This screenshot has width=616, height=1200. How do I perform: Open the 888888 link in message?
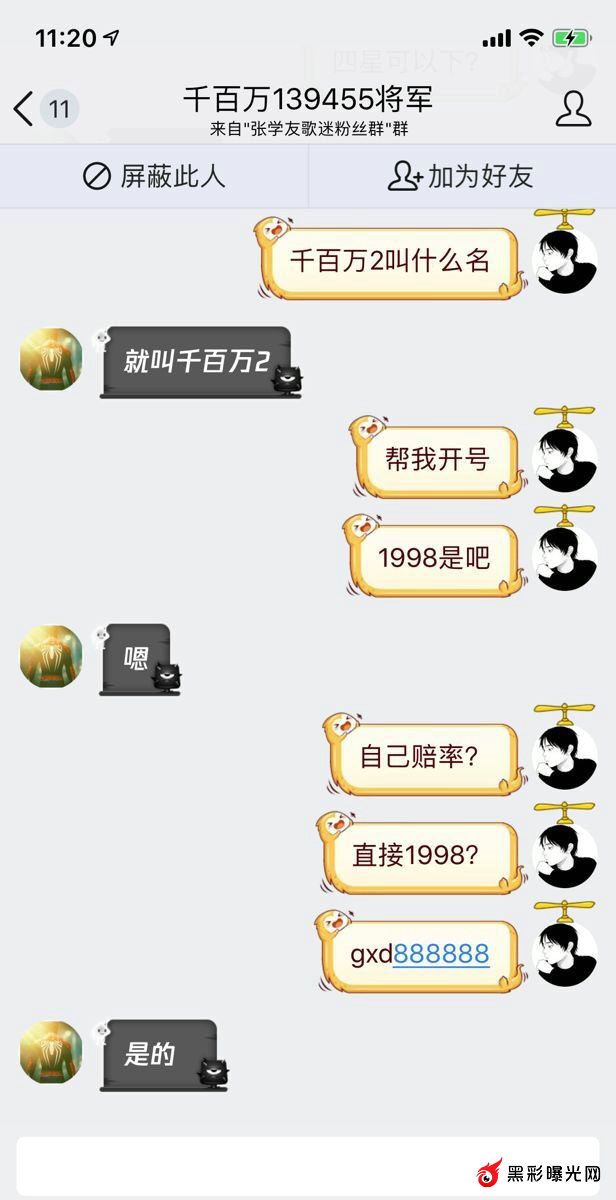(x=441, y=954)
